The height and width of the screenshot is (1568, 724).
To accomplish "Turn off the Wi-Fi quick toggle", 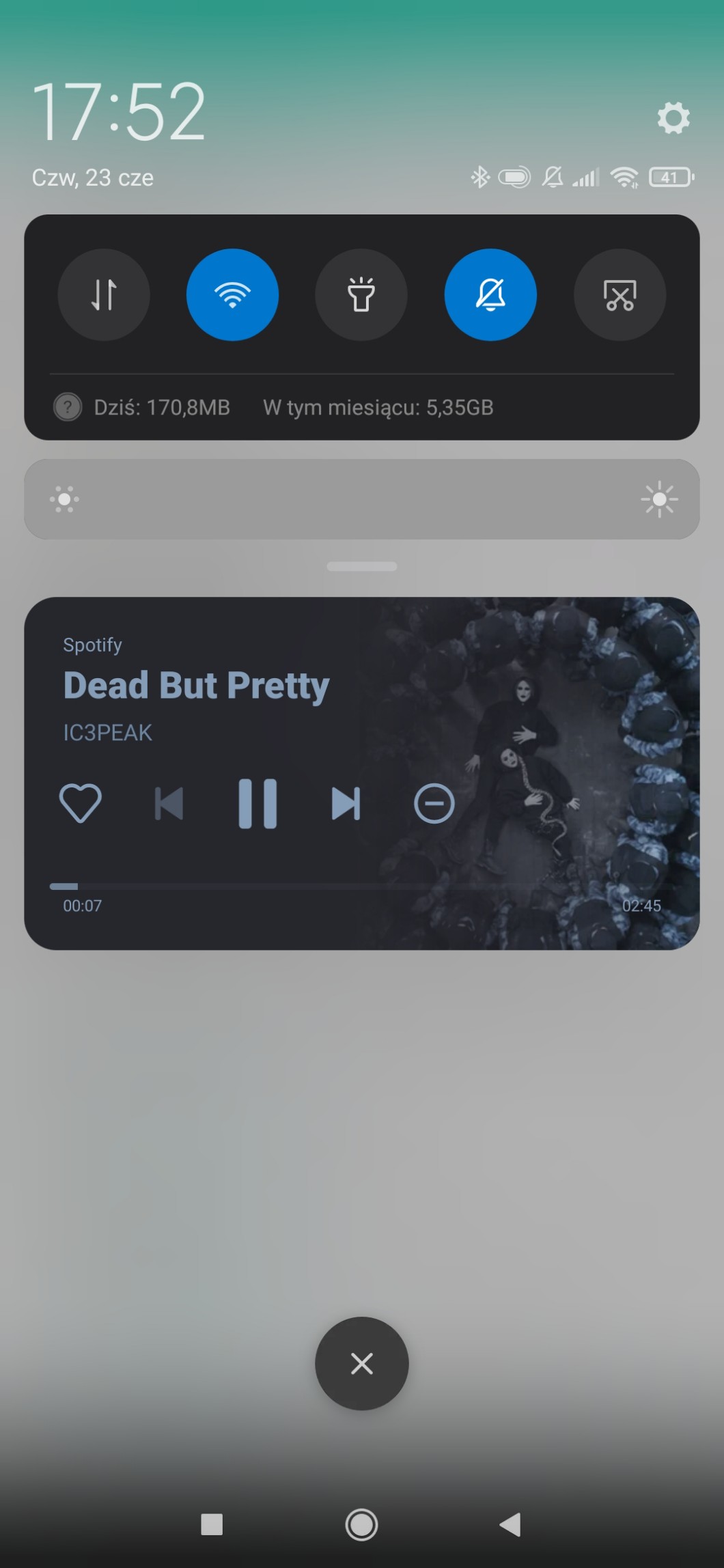I will point(232,294).
